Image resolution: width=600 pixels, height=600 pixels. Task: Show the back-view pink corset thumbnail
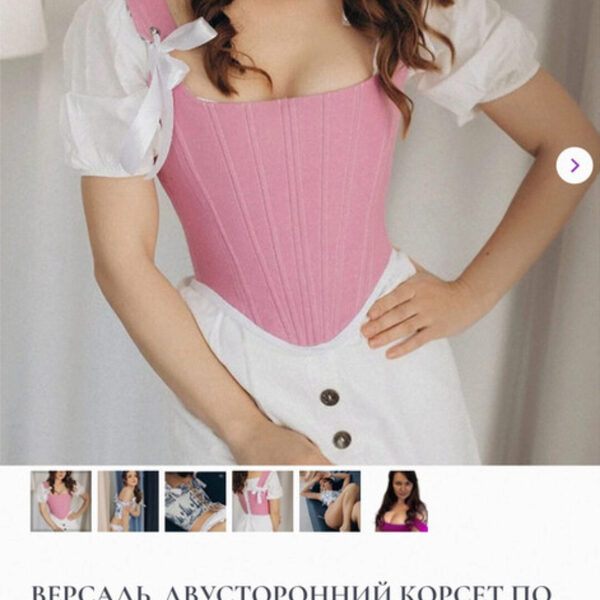click(262, 501)
